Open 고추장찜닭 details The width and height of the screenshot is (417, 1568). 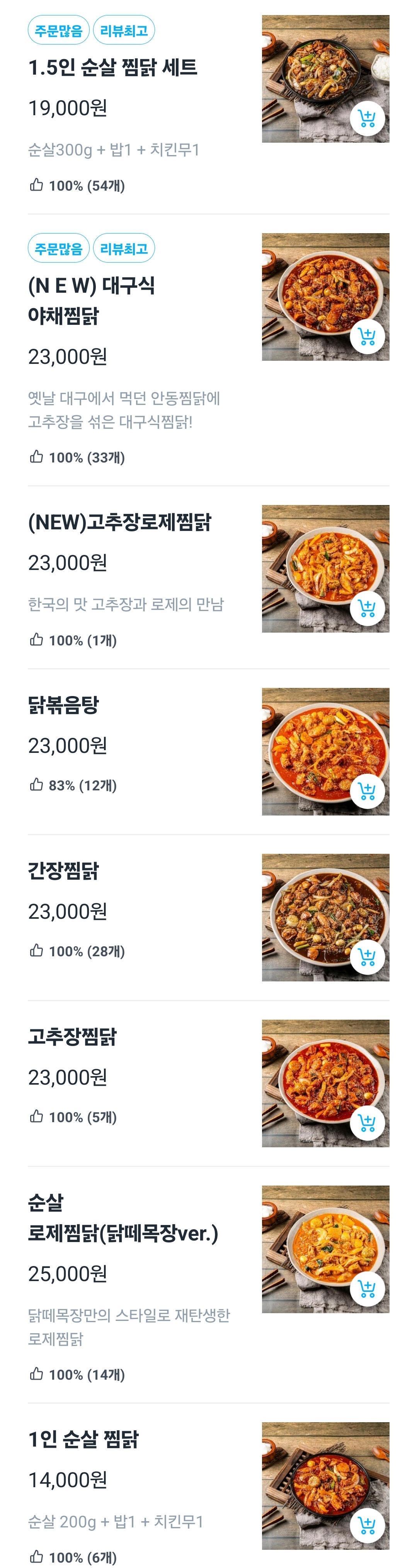pyautogui.click(x=72, y=1037)
